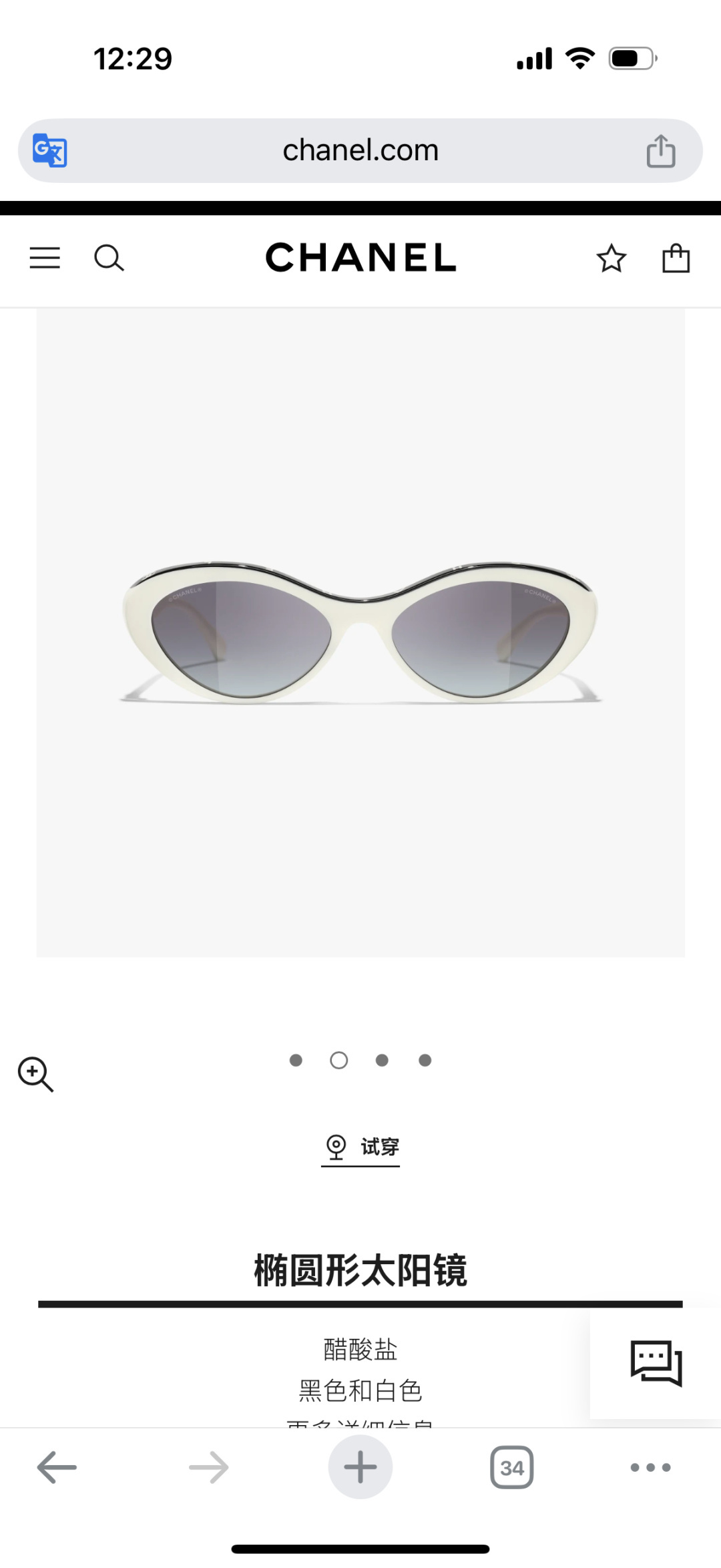
Task: Open a new browser tab with plus
Action: coord(360,1466)
